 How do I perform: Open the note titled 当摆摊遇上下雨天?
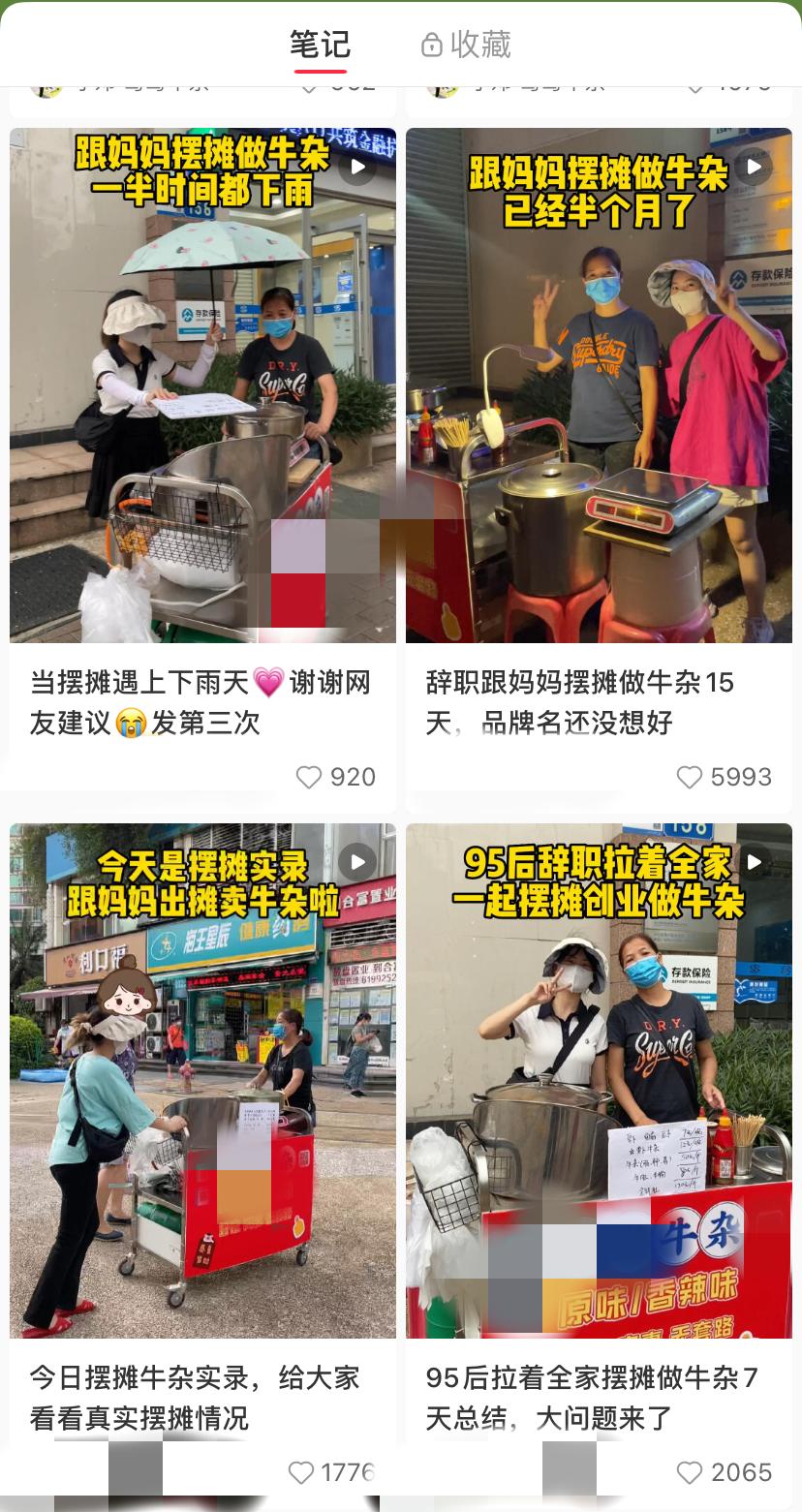(x=202, y=704)
